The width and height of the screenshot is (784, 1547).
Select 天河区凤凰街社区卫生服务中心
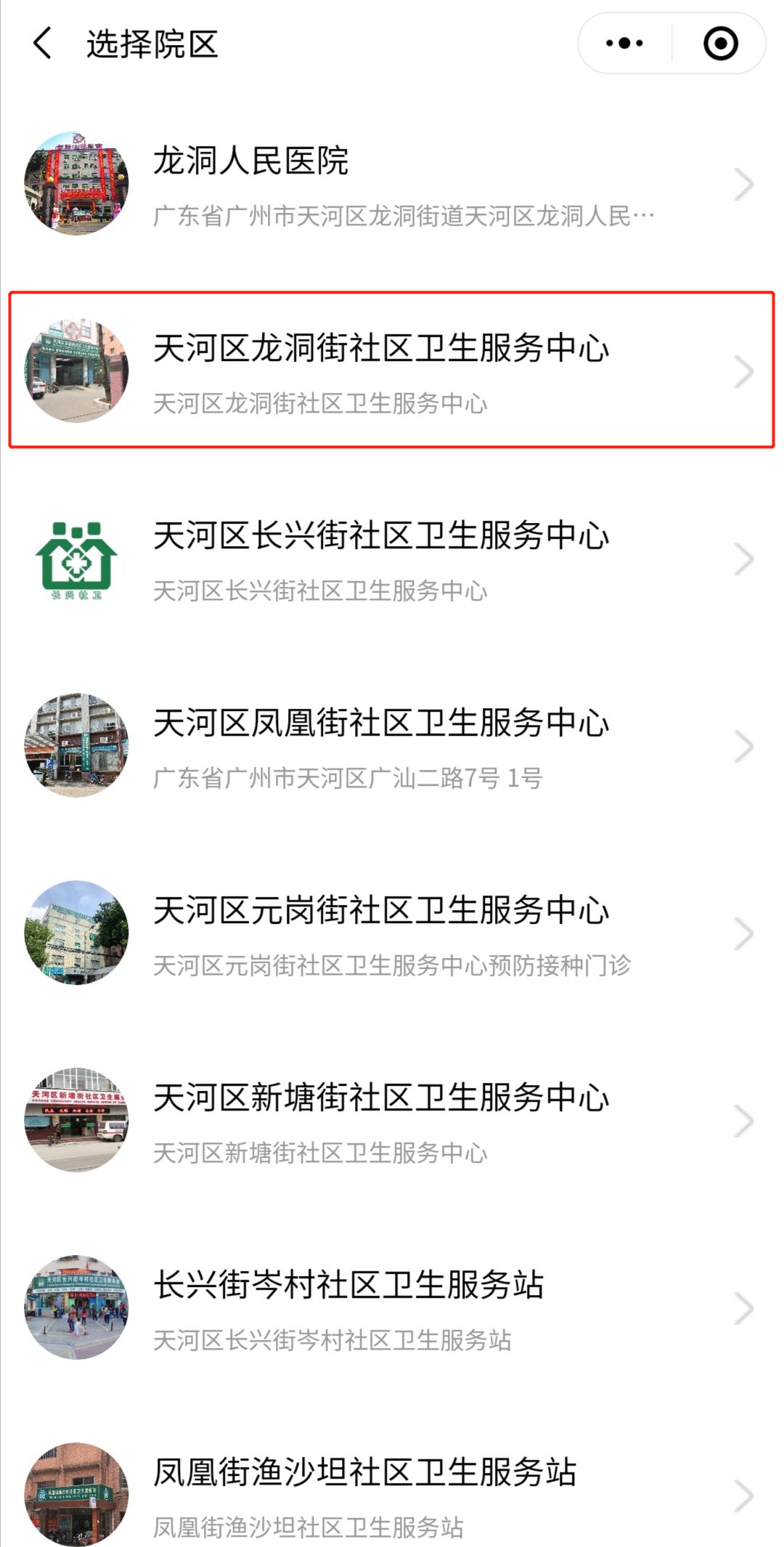[392, 746]
